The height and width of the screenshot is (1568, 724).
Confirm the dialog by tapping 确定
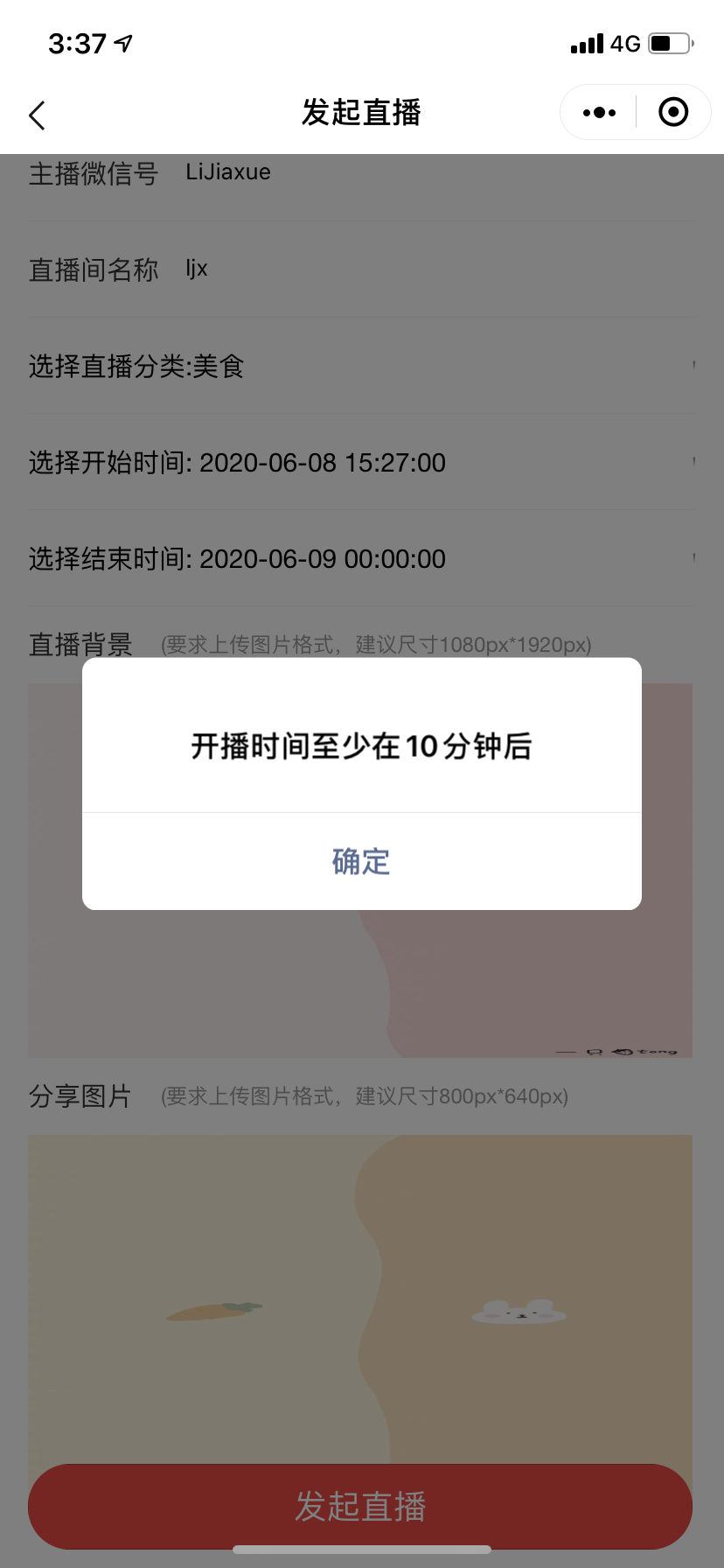(361, 862)
